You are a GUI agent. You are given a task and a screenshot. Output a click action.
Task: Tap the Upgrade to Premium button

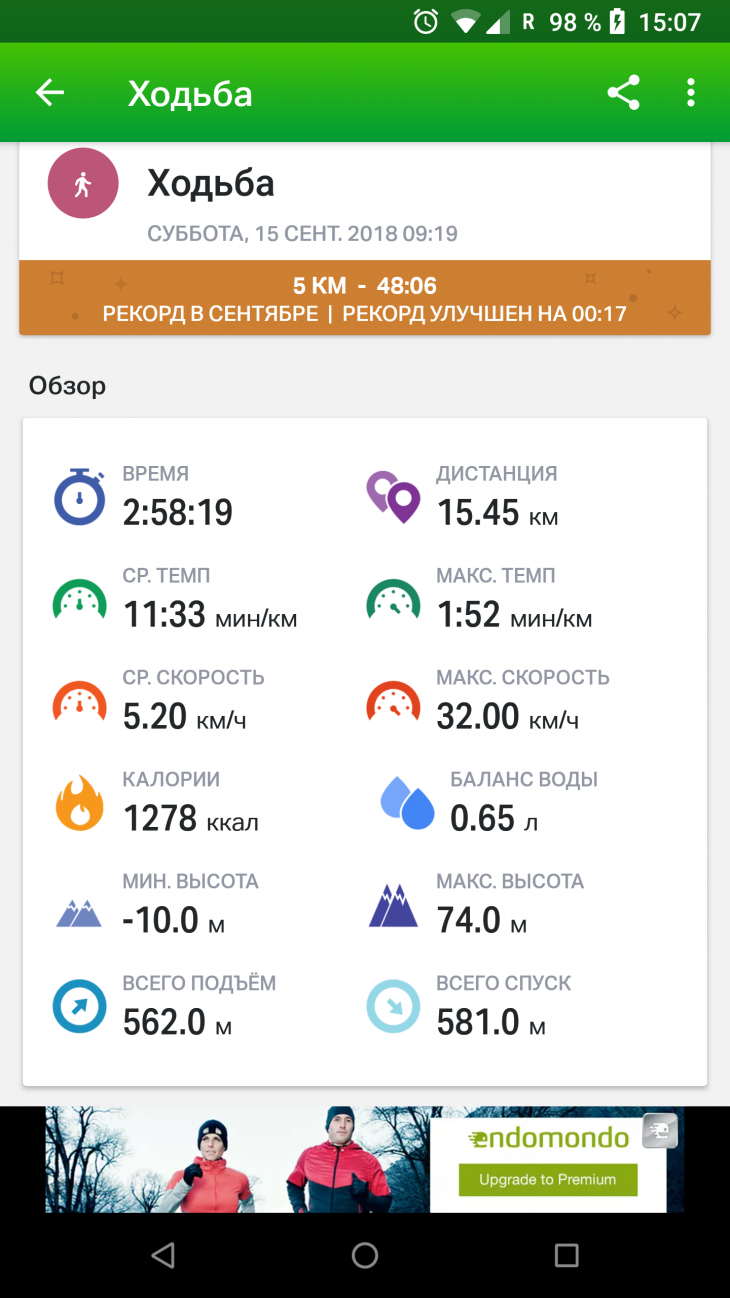547,1180
